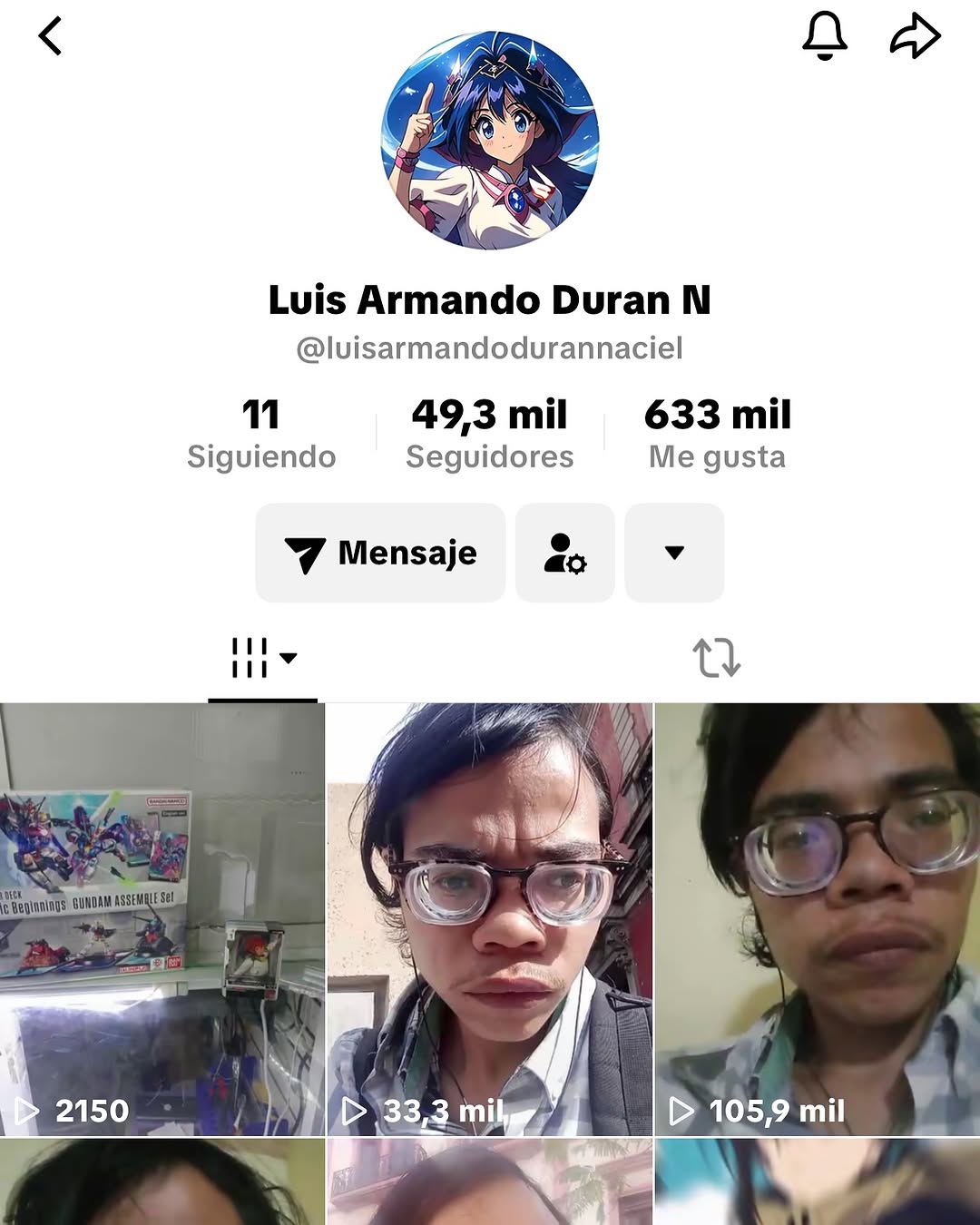Play the video with 33,3 mil views
Image resolution: width=980 pixels, height=1225 pixels.
(490, 918)
